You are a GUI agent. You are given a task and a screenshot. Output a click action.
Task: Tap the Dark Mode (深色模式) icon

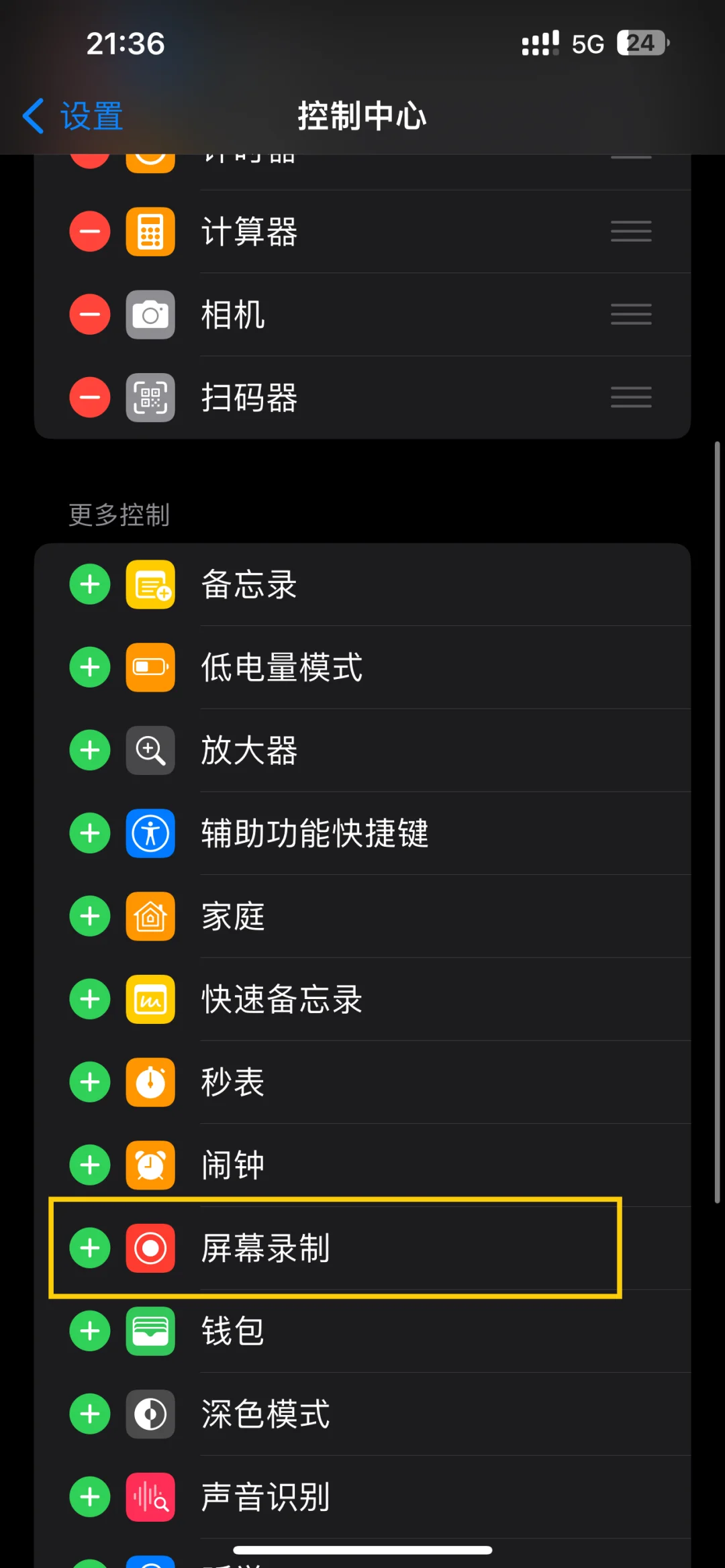[150, 1414]
